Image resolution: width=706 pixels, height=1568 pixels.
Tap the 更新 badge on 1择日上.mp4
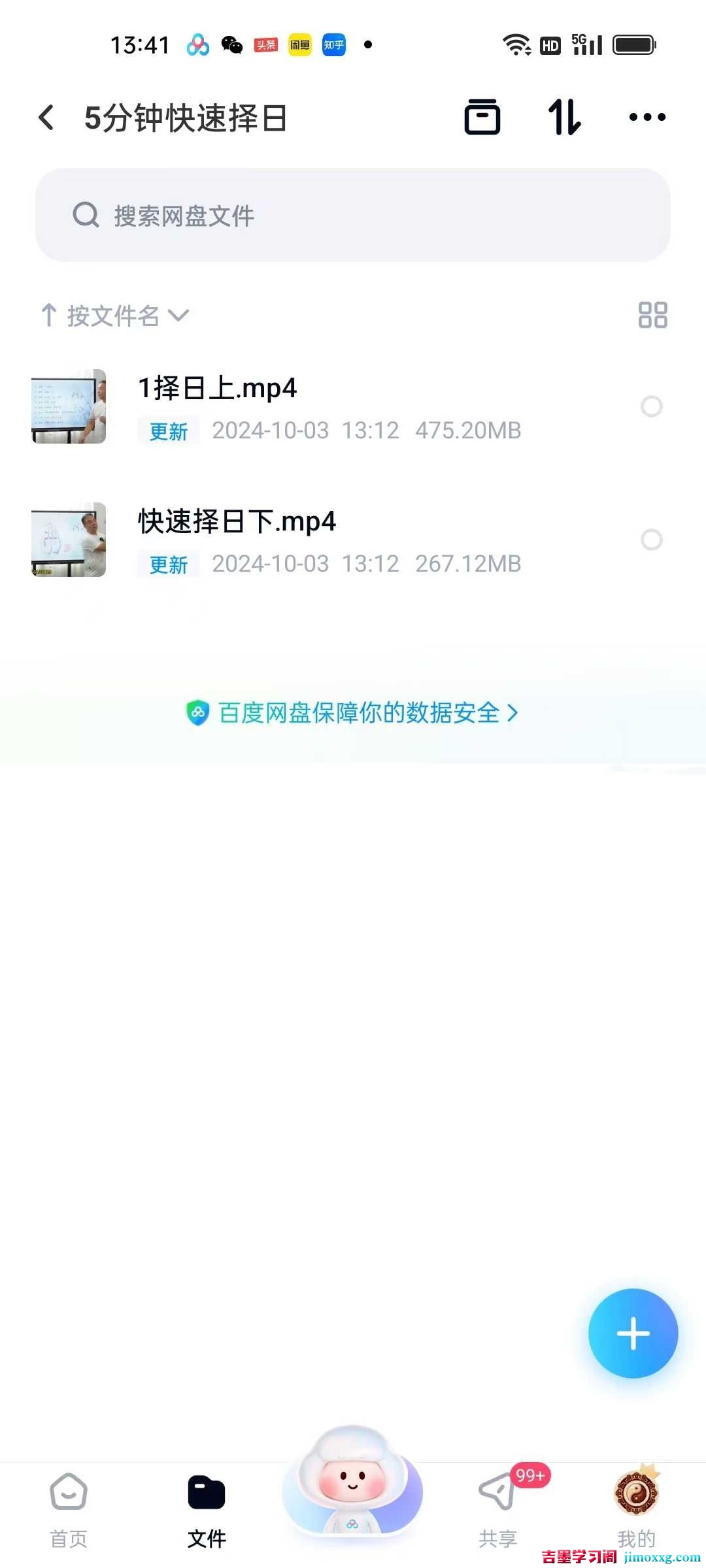[x=167, y=431]
